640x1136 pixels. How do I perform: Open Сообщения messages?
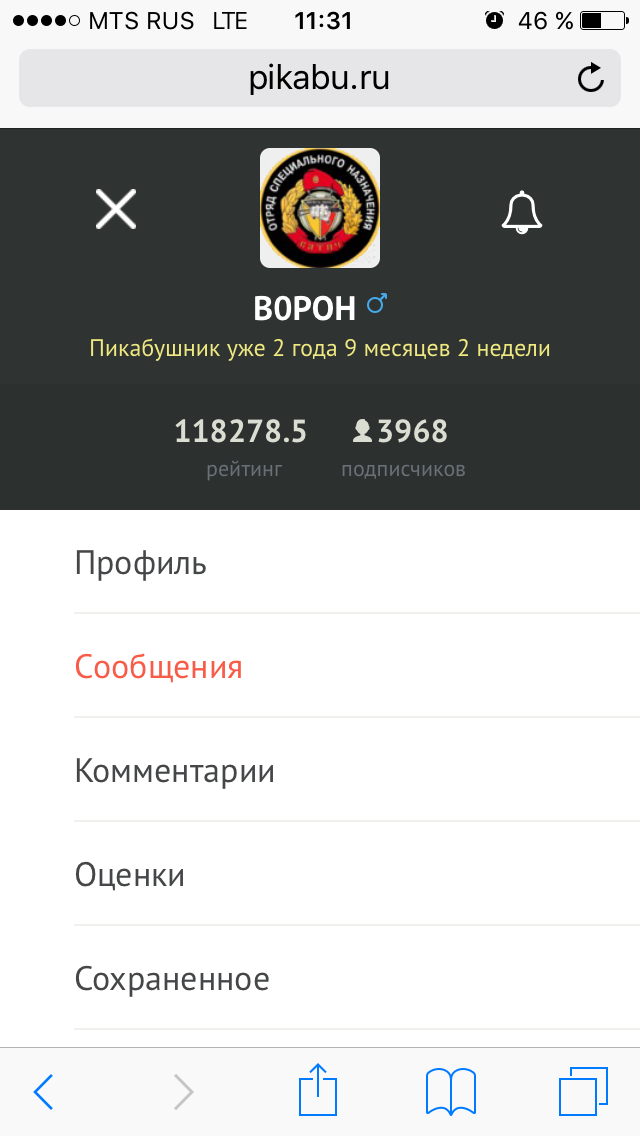pos(357,666)
